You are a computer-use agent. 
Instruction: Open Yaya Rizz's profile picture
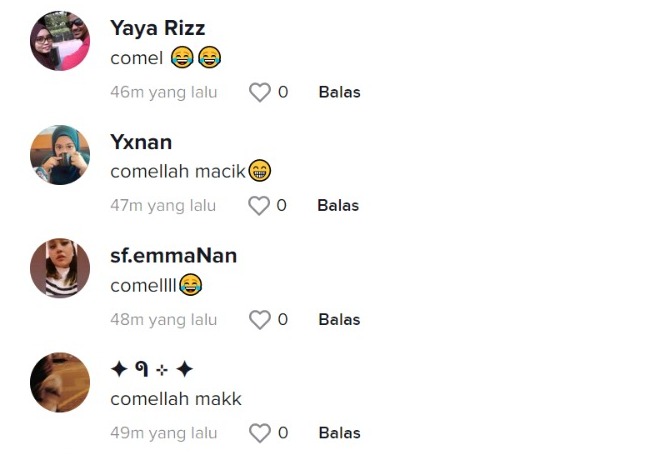tap(60, 41)
